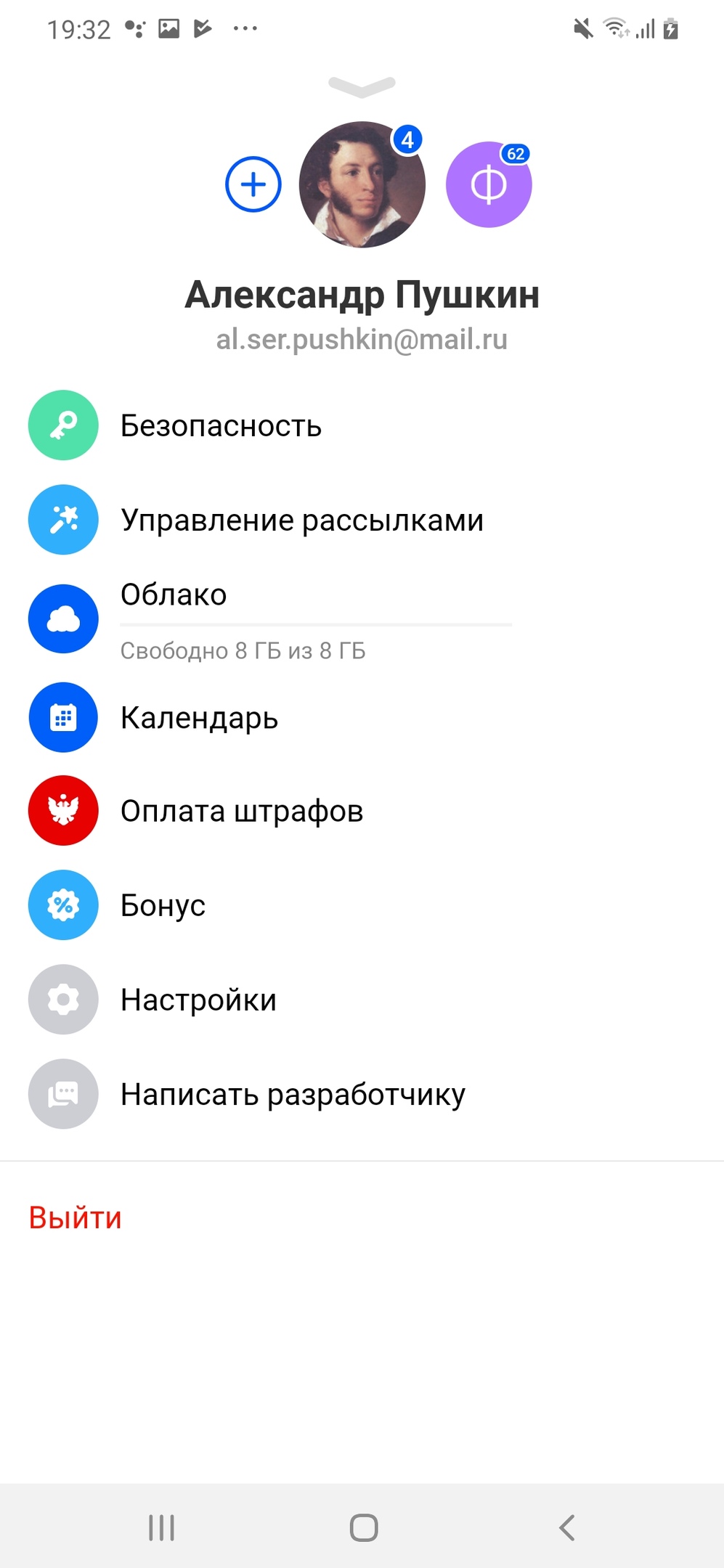This screenshot has height=1568, width=724.
Task: Go to Оплата штрафов
Action: coord(362,811)
